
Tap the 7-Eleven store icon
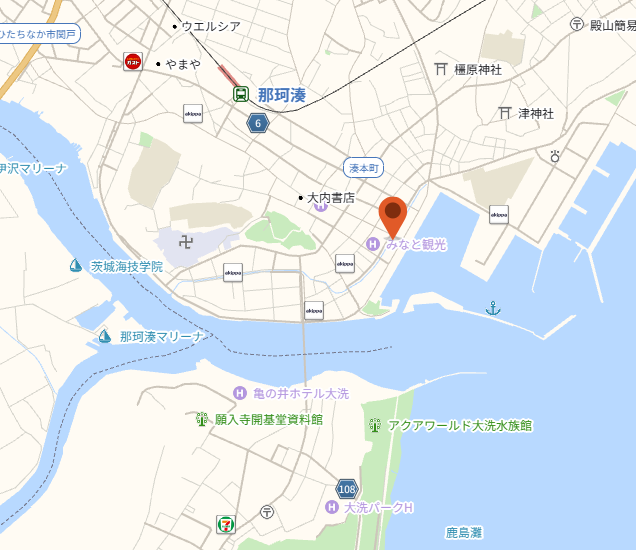[226, 524]
